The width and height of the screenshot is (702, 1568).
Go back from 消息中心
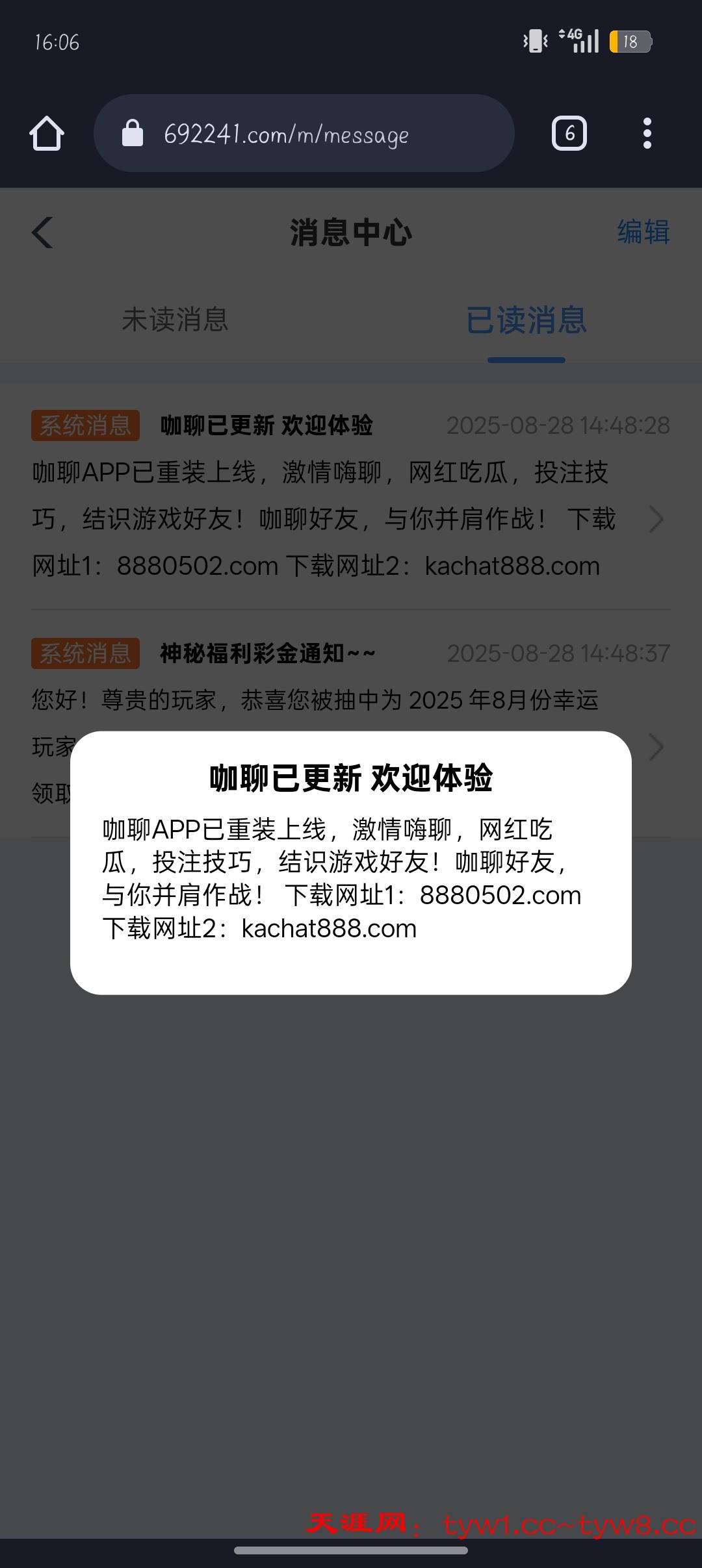(x=43, y=233)
